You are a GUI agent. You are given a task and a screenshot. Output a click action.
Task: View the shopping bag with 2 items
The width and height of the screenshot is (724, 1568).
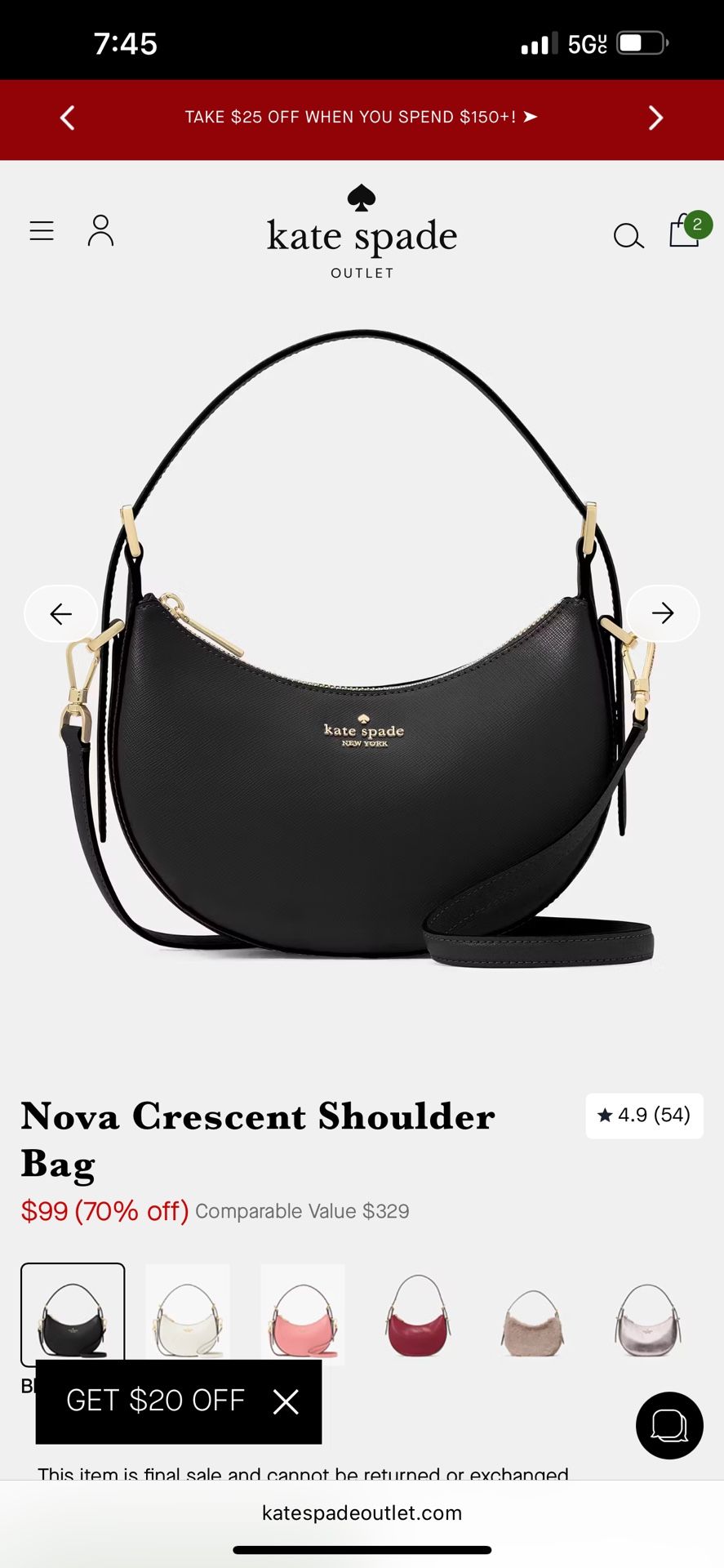point(684,234)
